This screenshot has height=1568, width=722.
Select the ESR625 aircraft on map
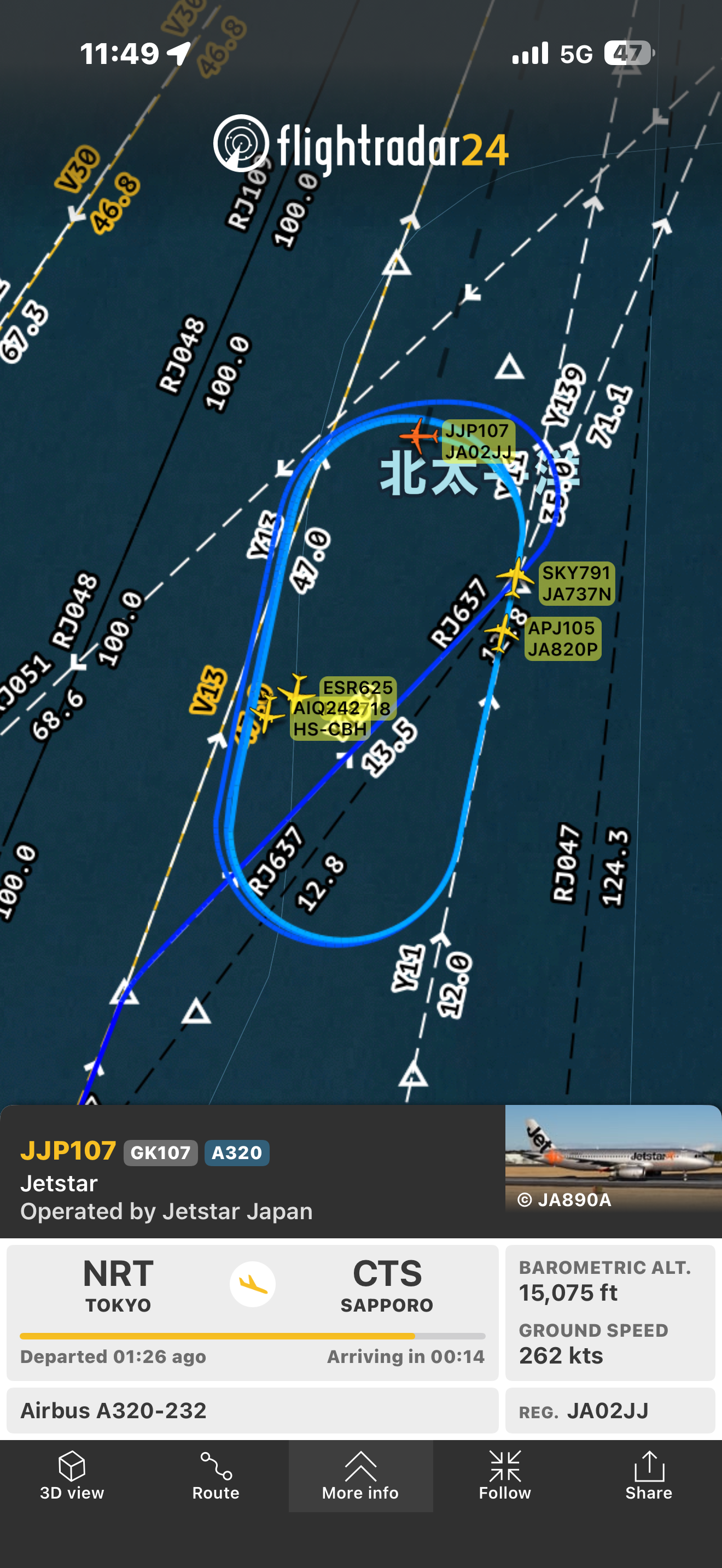(296, 692)
